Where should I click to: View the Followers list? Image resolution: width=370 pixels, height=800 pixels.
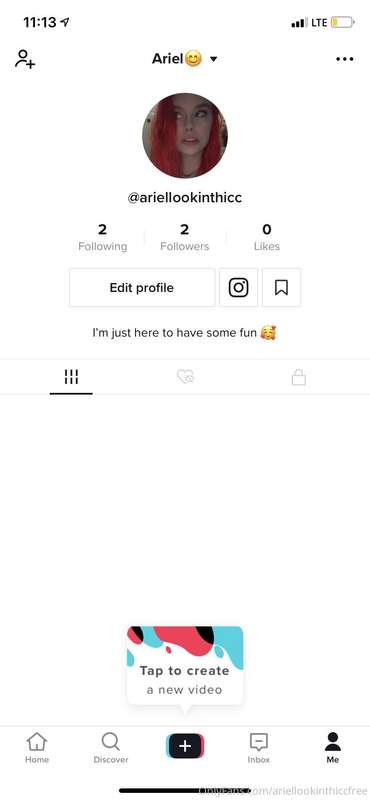tap(185, 238)
